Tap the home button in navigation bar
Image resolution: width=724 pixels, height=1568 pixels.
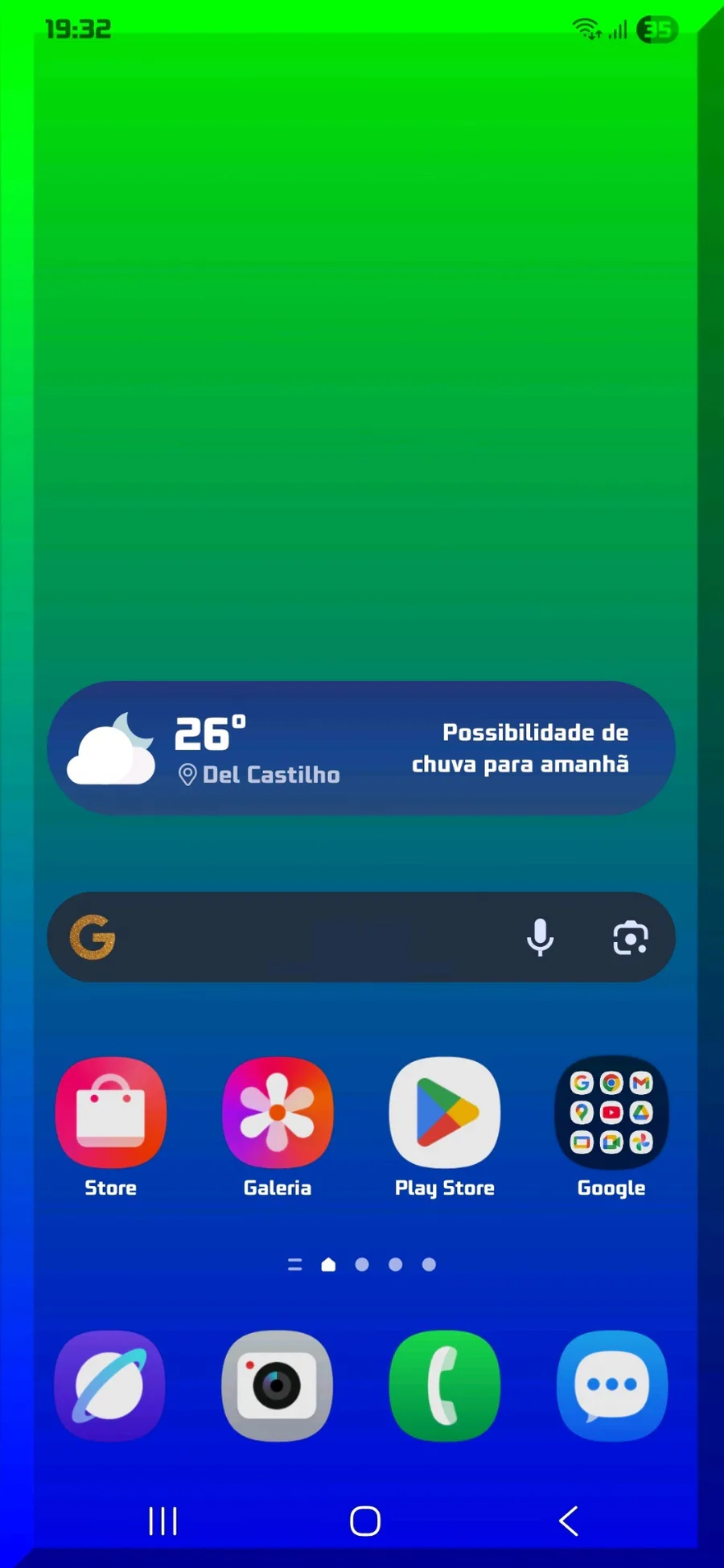coord(365,1521)
